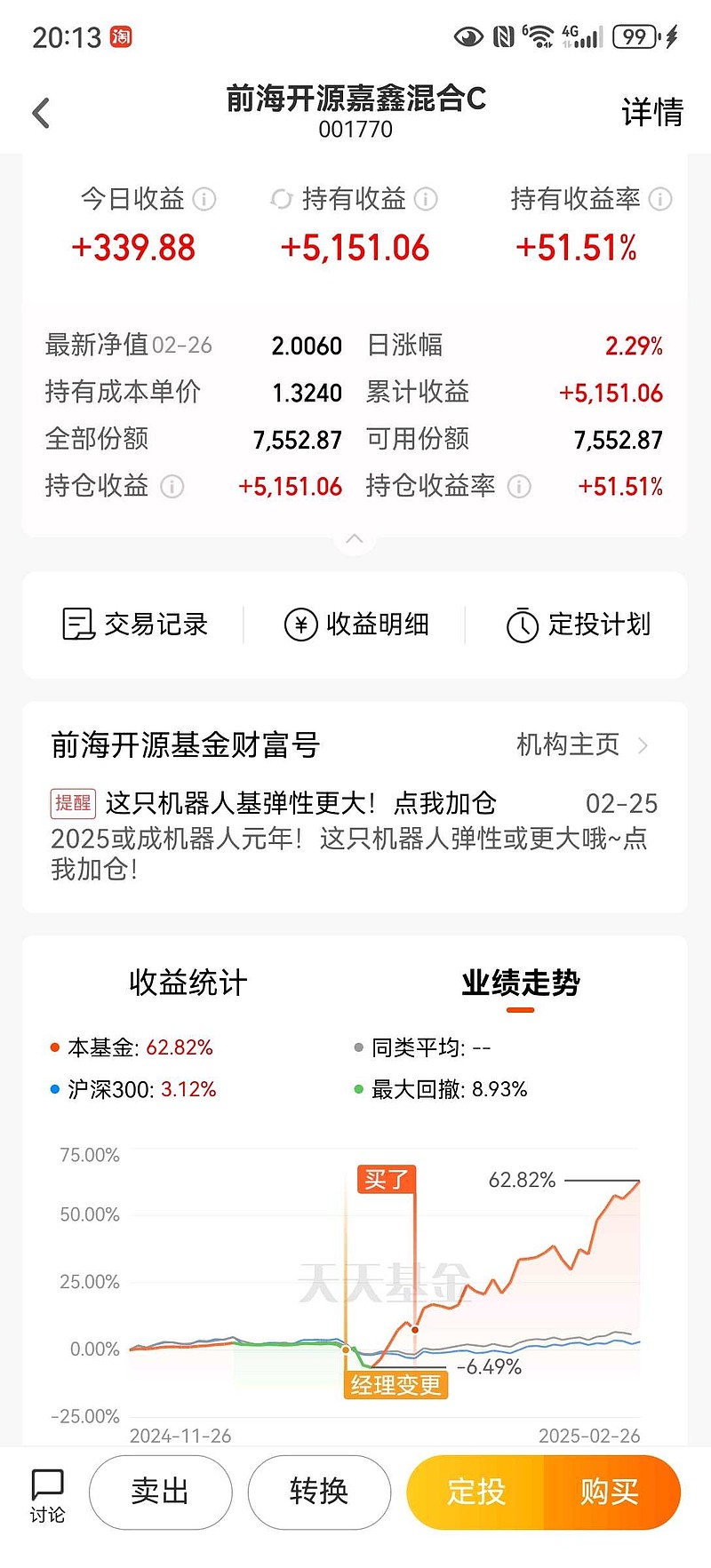Tap the 买了 marker on chart

pos(387,1179)
